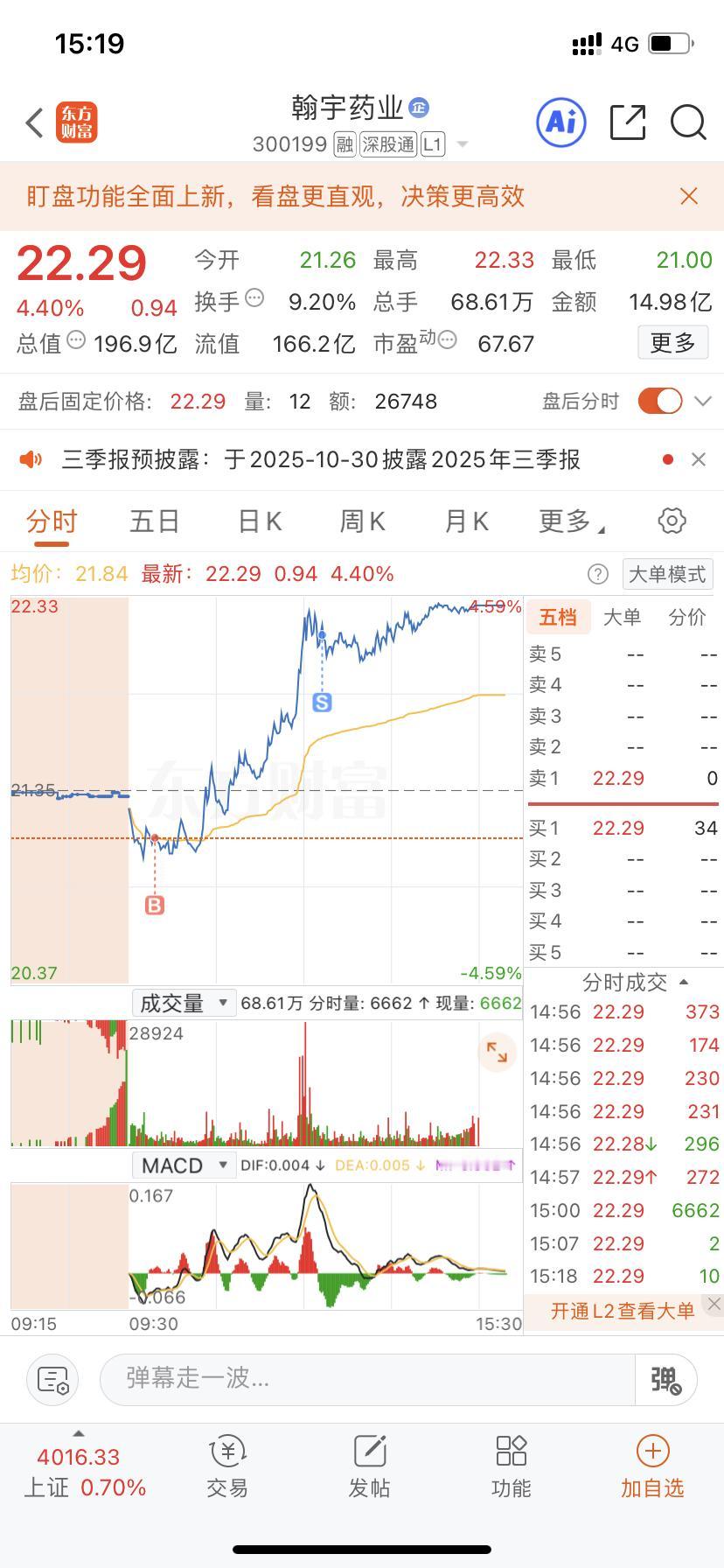Tap the speaker icon beside the announcement

[31, 458]
